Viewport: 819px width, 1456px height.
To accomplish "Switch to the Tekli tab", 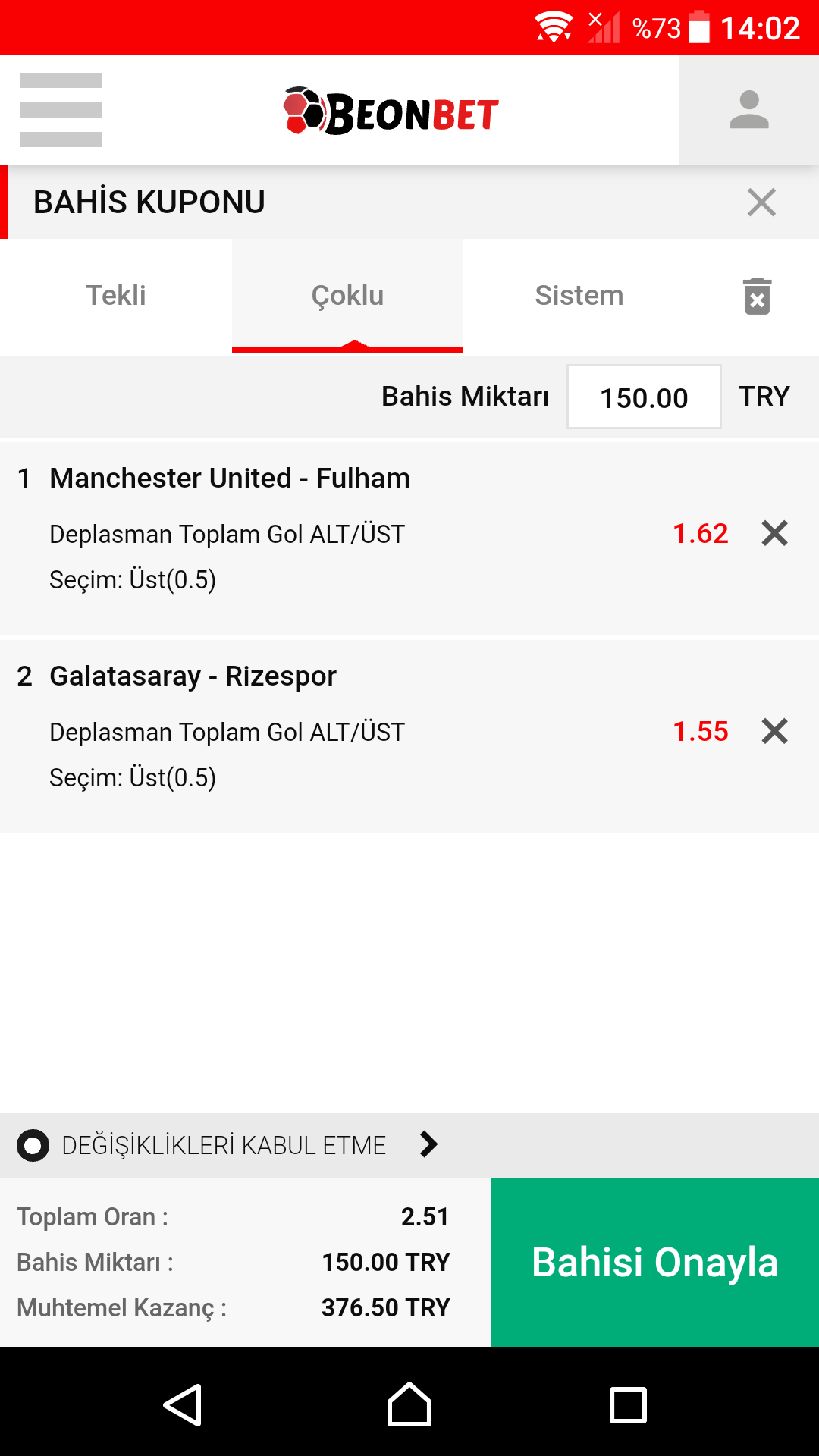I will point(116,296).
